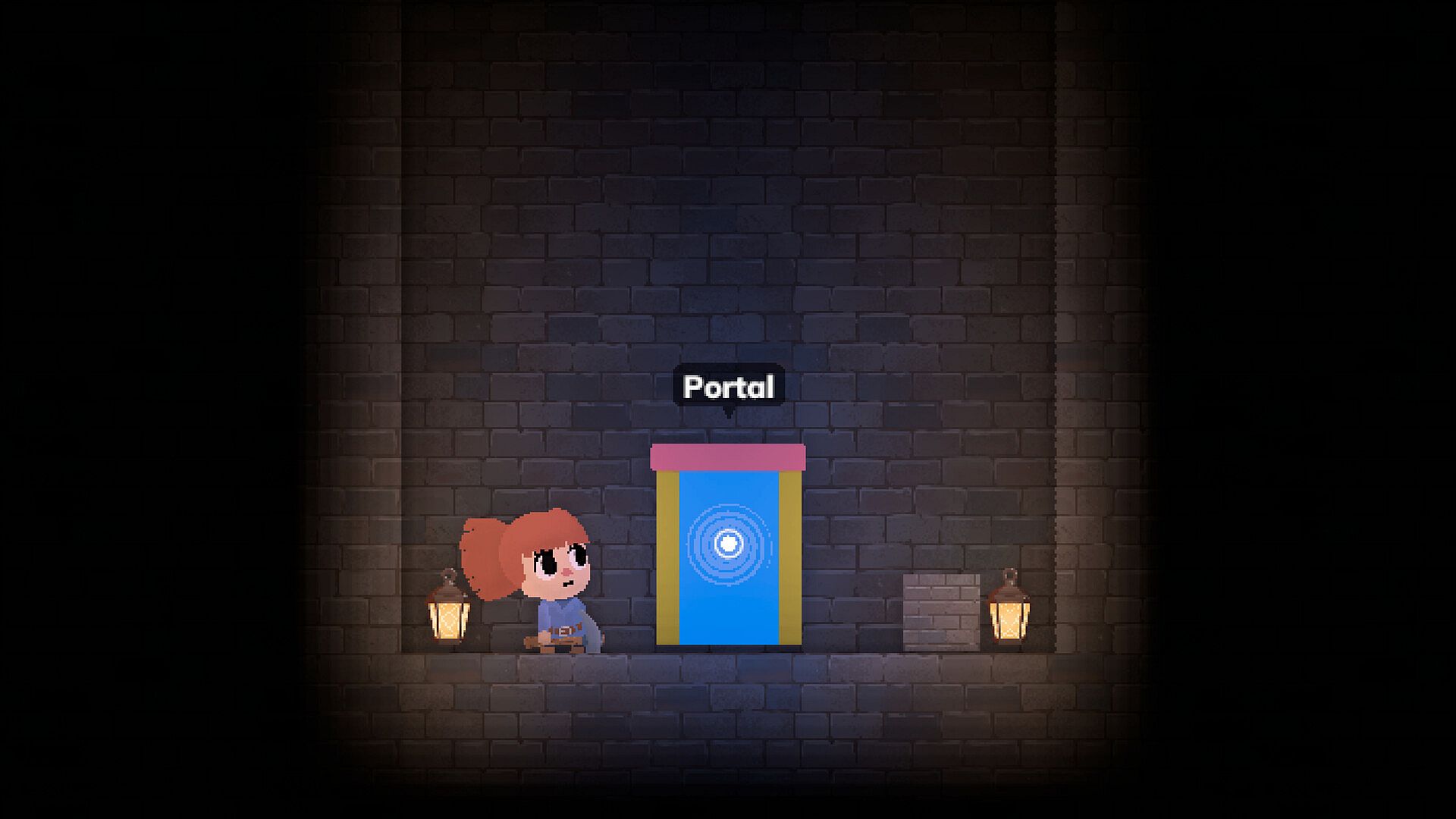Enter the blue Portal door
Viewport: 1456px width, 819px height.
pyautogui.click(x=728, y=554)
